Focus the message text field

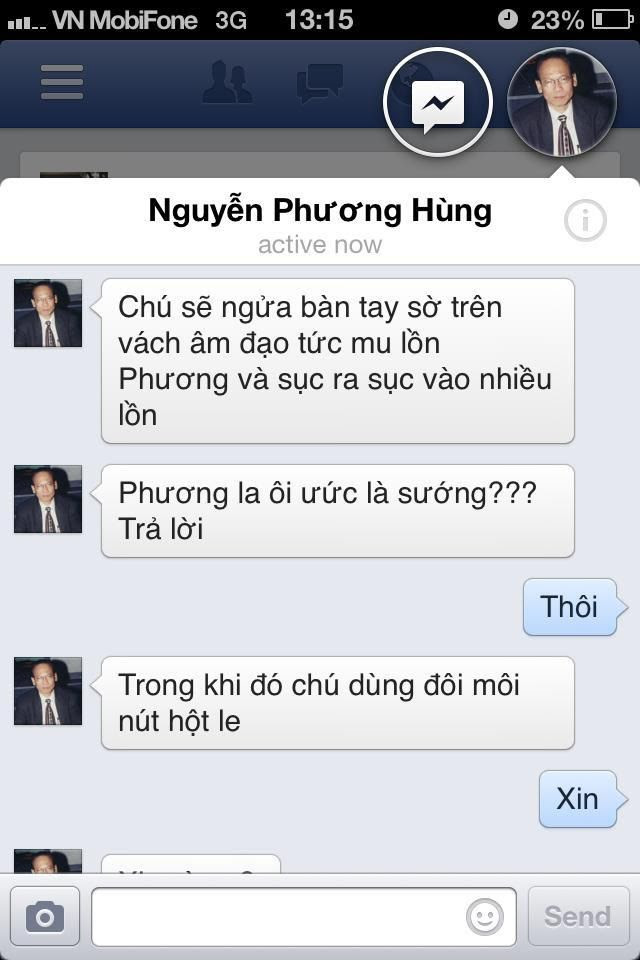pos(275,916)
